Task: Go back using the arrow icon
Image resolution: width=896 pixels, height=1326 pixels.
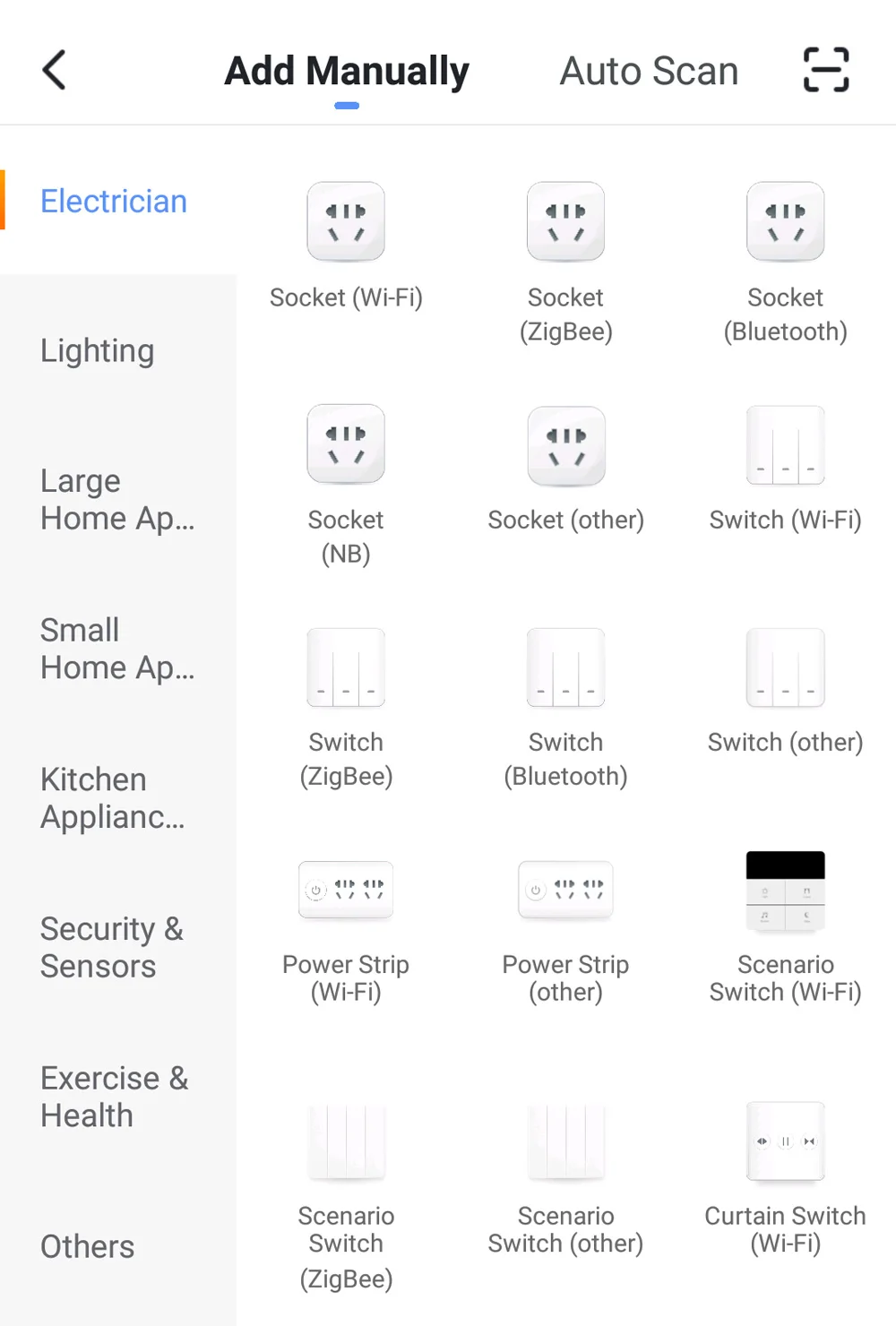Action: pos(55,70)
